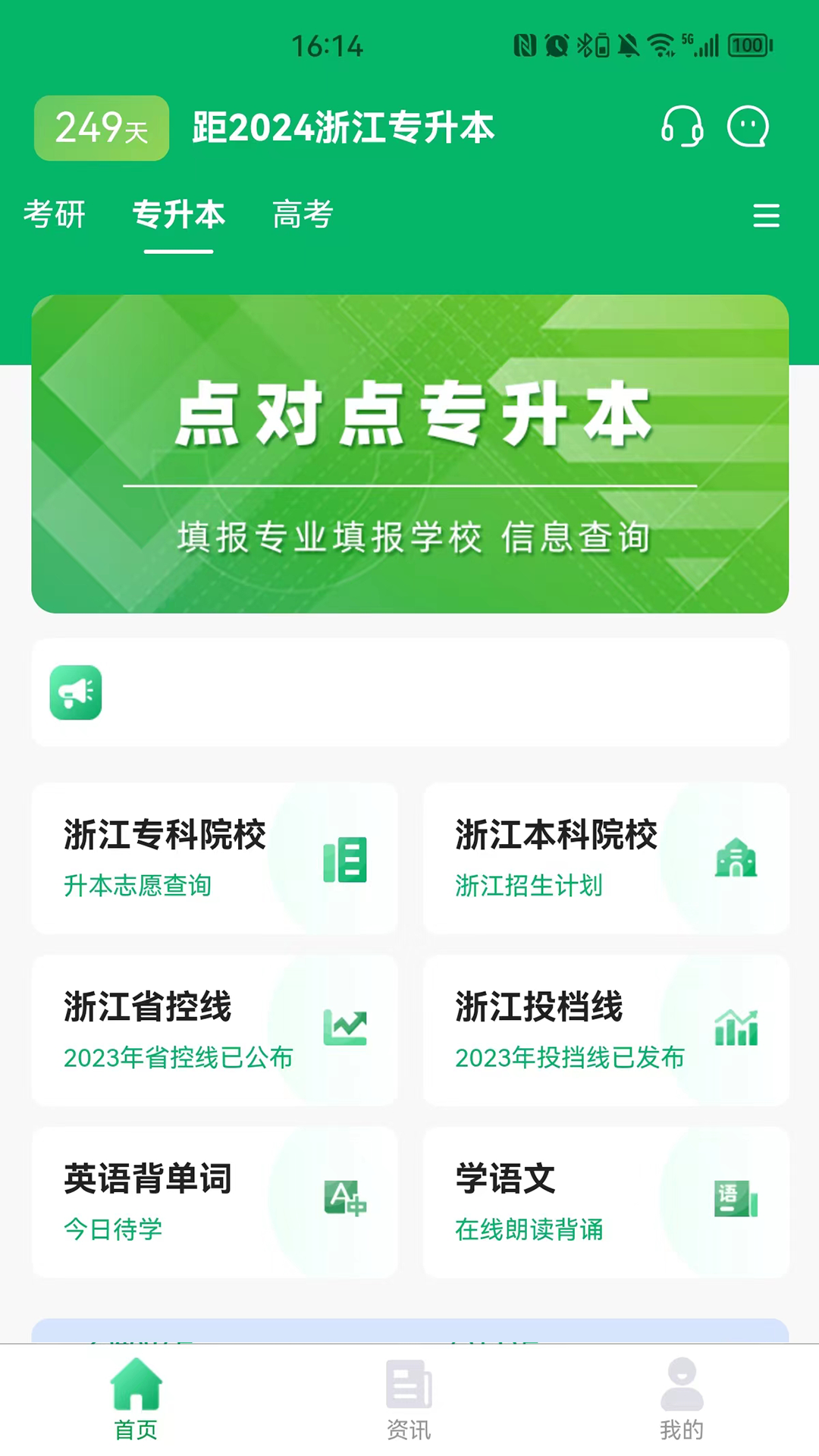View 浙江省控线 card
The width and height of the screenshot is (819, 1456).
coord(215,1030)
